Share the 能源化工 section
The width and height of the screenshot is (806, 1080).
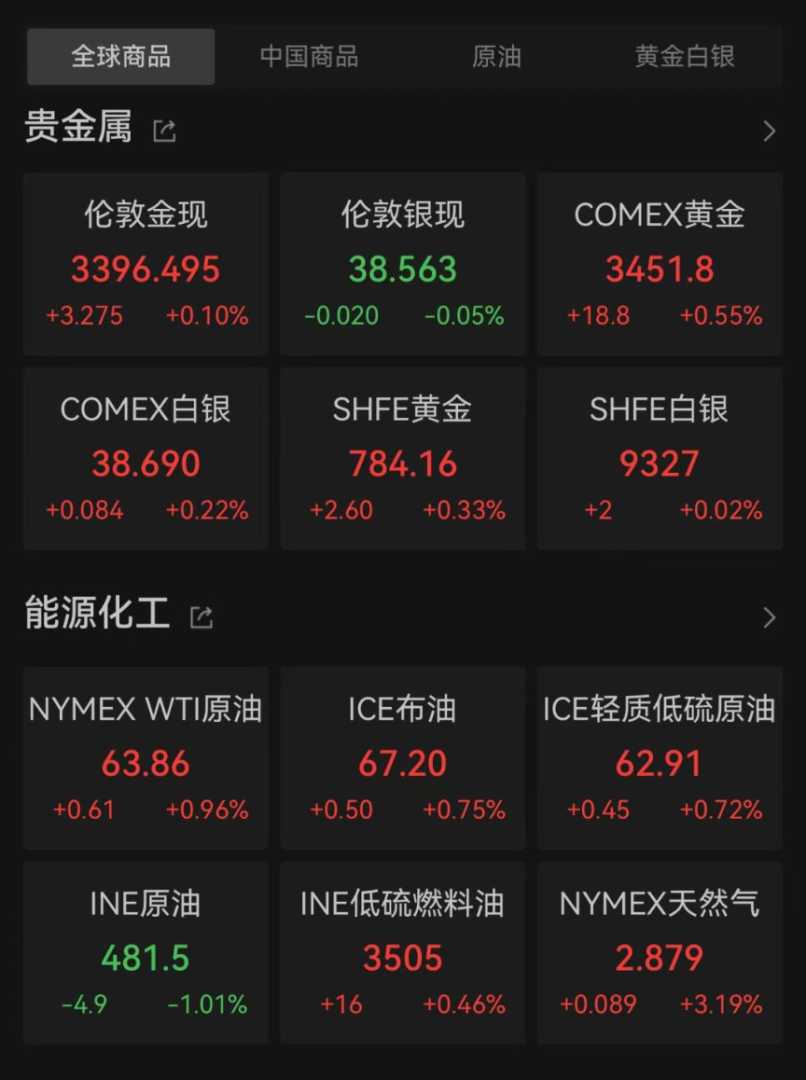[201, 617]
